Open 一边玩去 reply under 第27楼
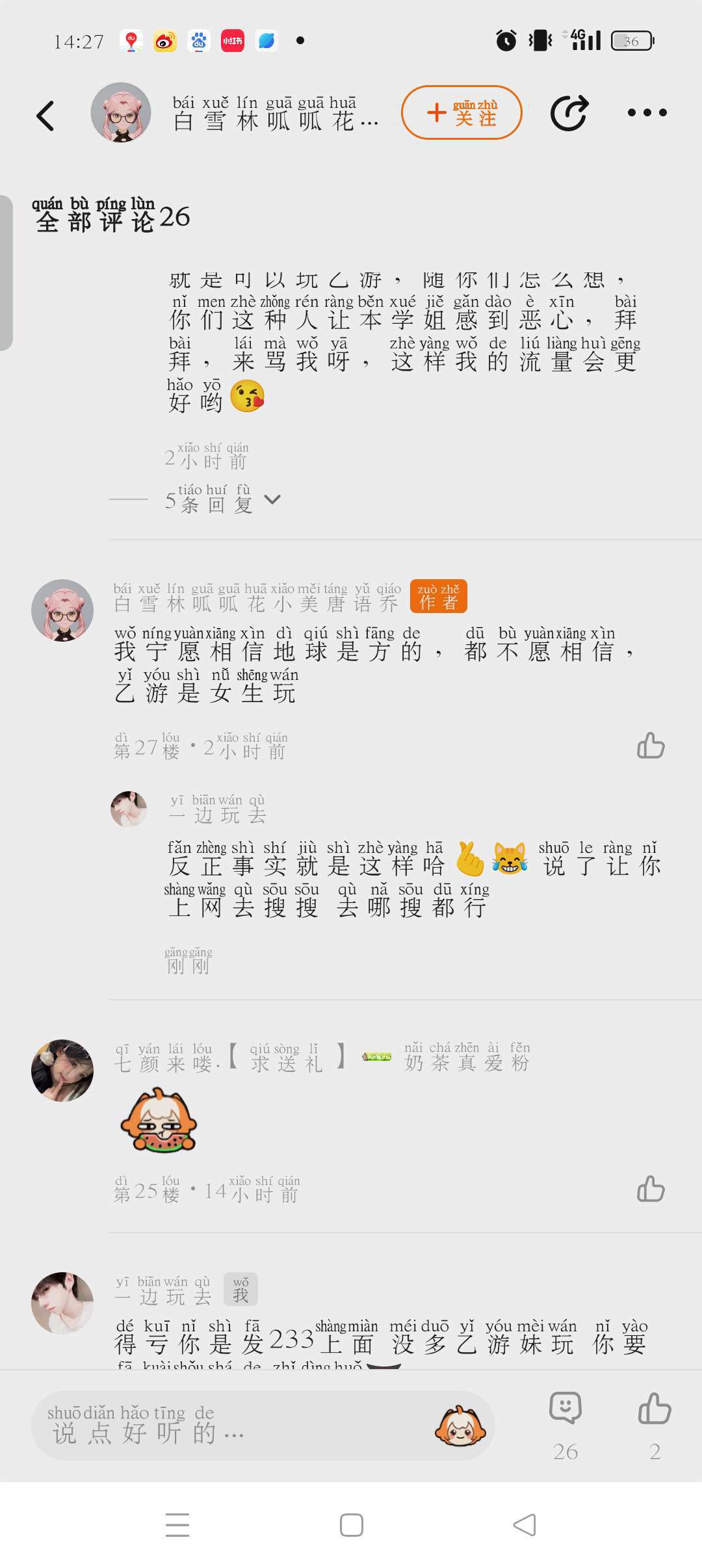 (x=129, y=809)
